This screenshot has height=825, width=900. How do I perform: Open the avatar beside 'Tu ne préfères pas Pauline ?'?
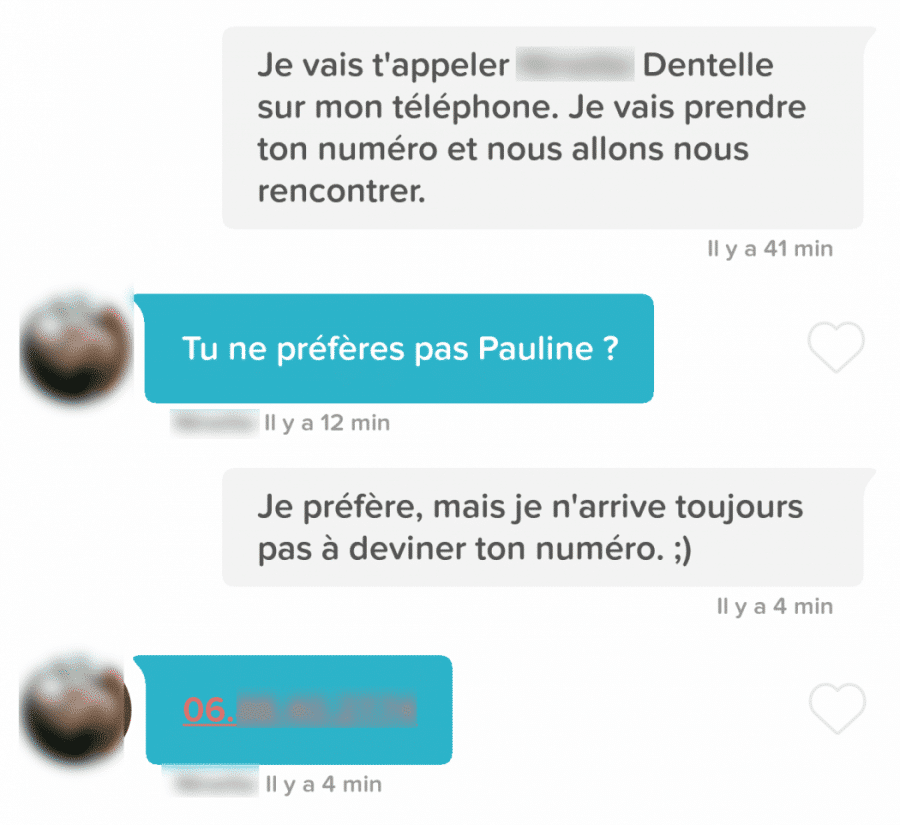[77, 347]
